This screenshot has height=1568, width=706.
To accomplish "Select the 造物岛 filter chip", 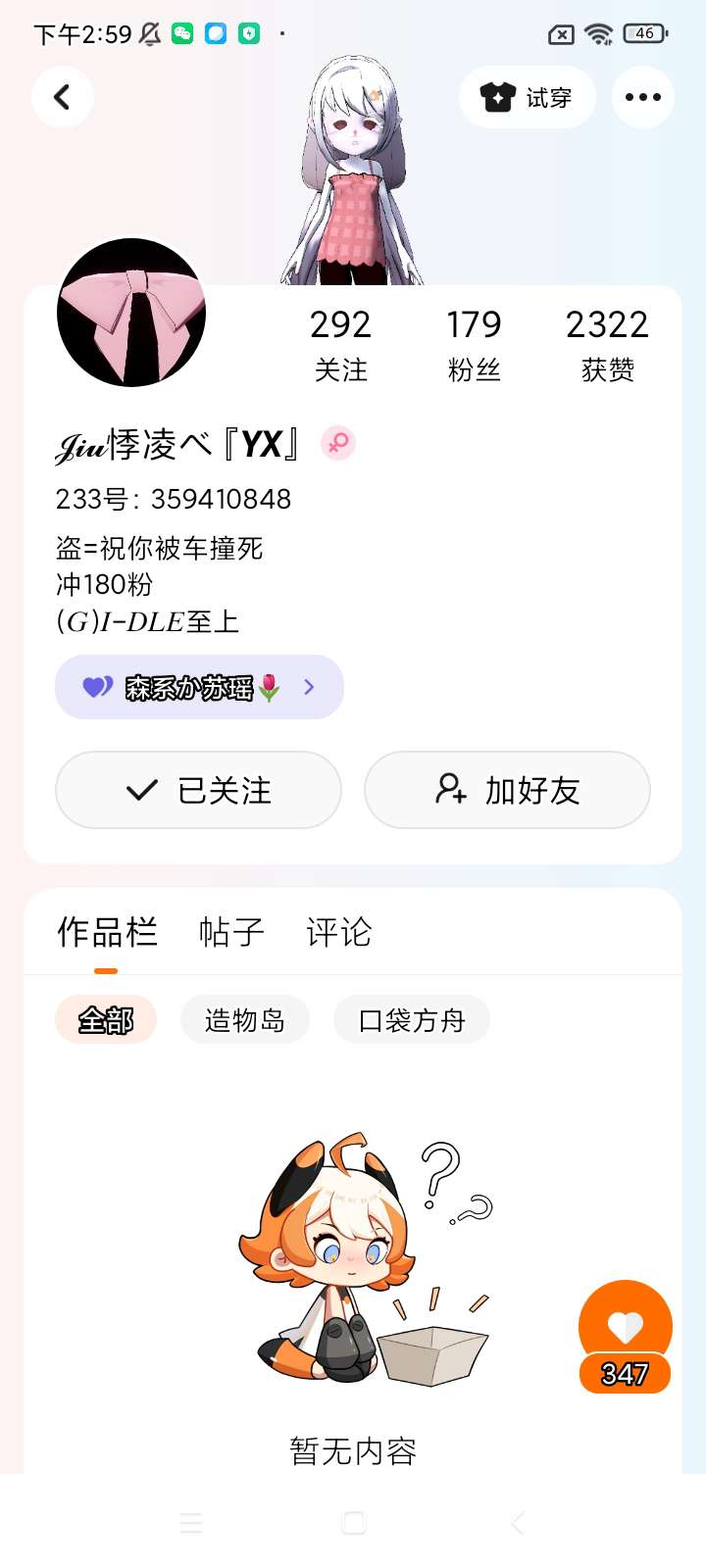I will pyautogui.click(x=245, y=1020).
